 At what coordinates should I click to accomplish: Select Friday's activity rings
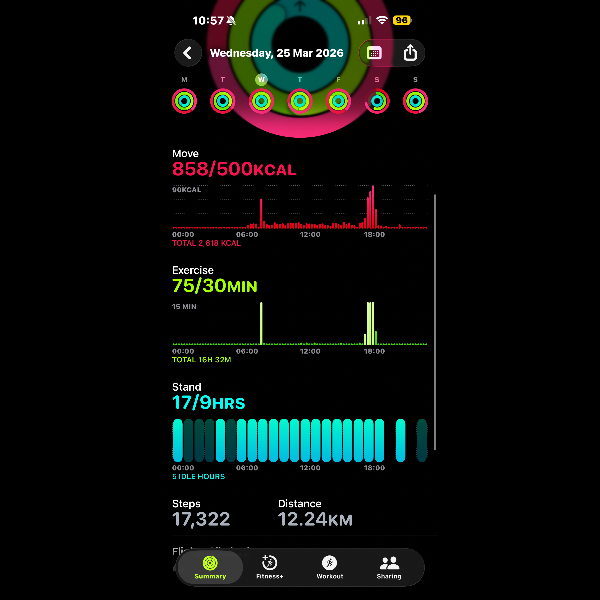coord(338,100)
